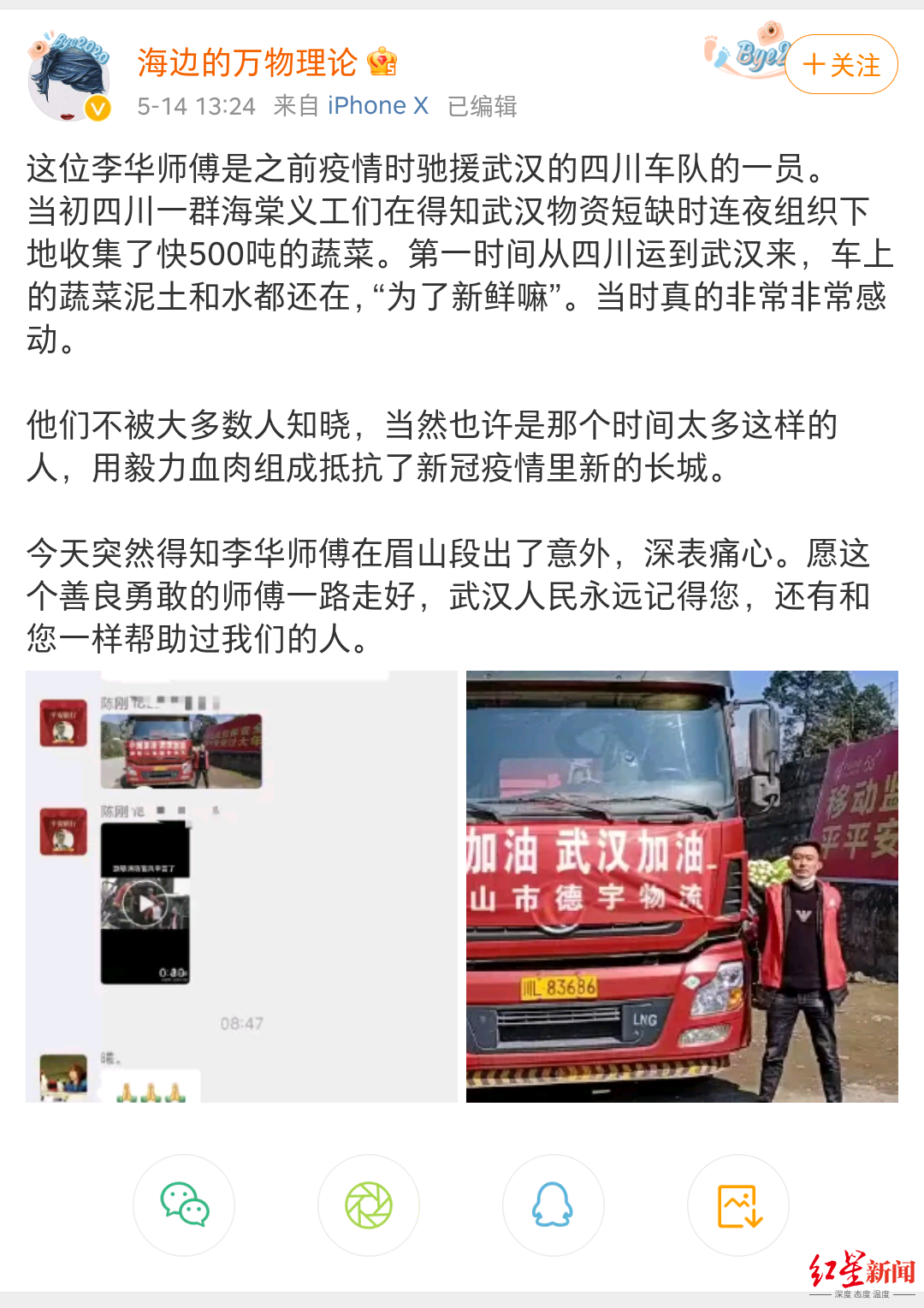
Task: Save the post as an image
Action: (737, 1204)
